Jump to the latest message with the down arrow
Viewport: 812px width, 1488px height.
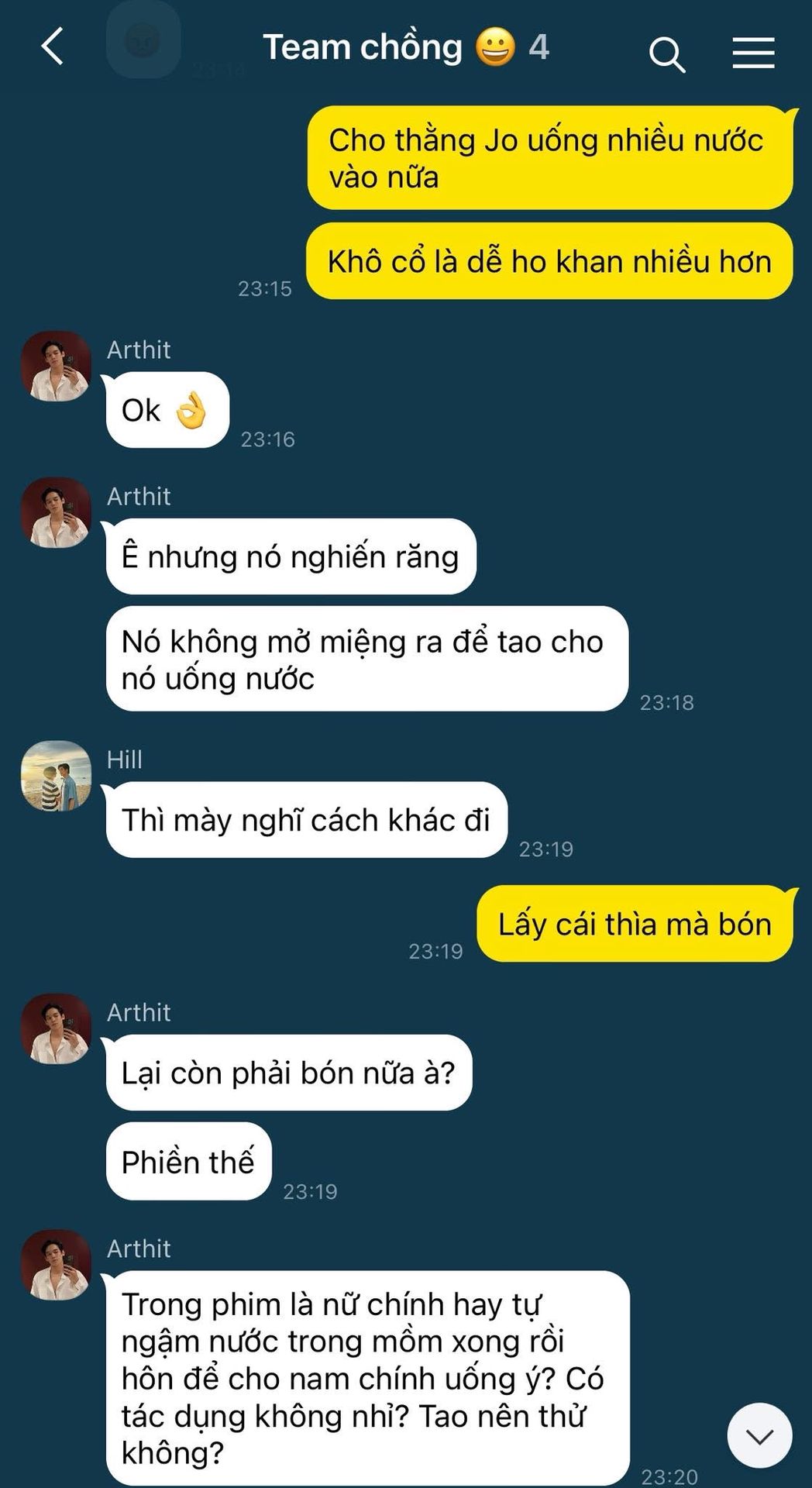pos(759,1435)
